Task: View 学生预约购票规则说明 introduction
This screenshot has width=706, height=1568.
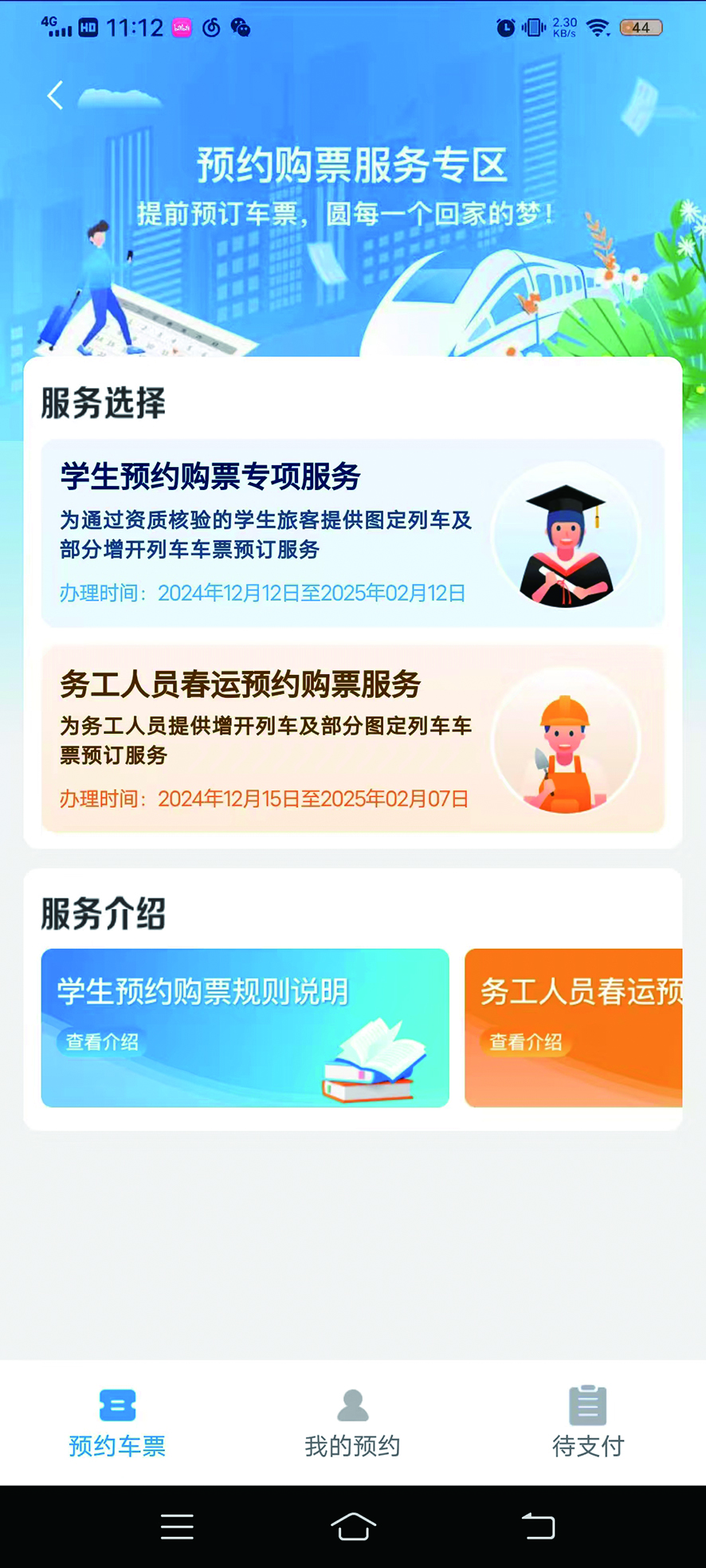Action: (245, 1027)
